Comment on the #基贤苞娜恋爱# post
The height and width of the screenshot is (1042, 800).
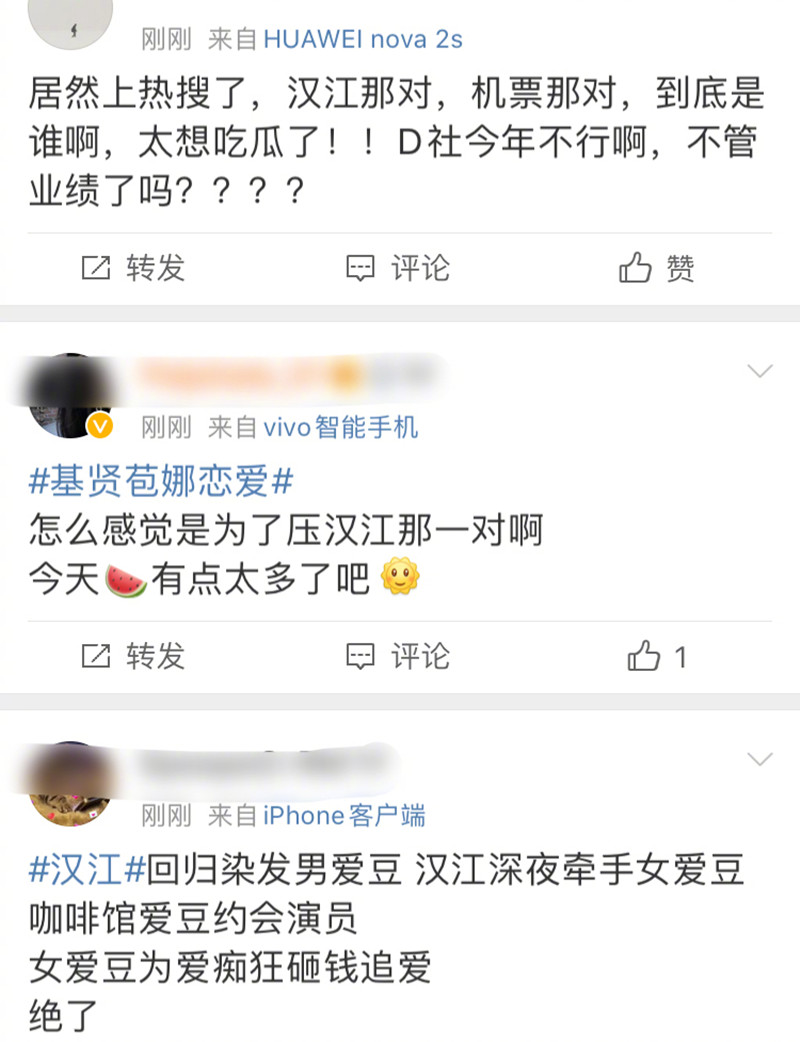pos(398,656)
